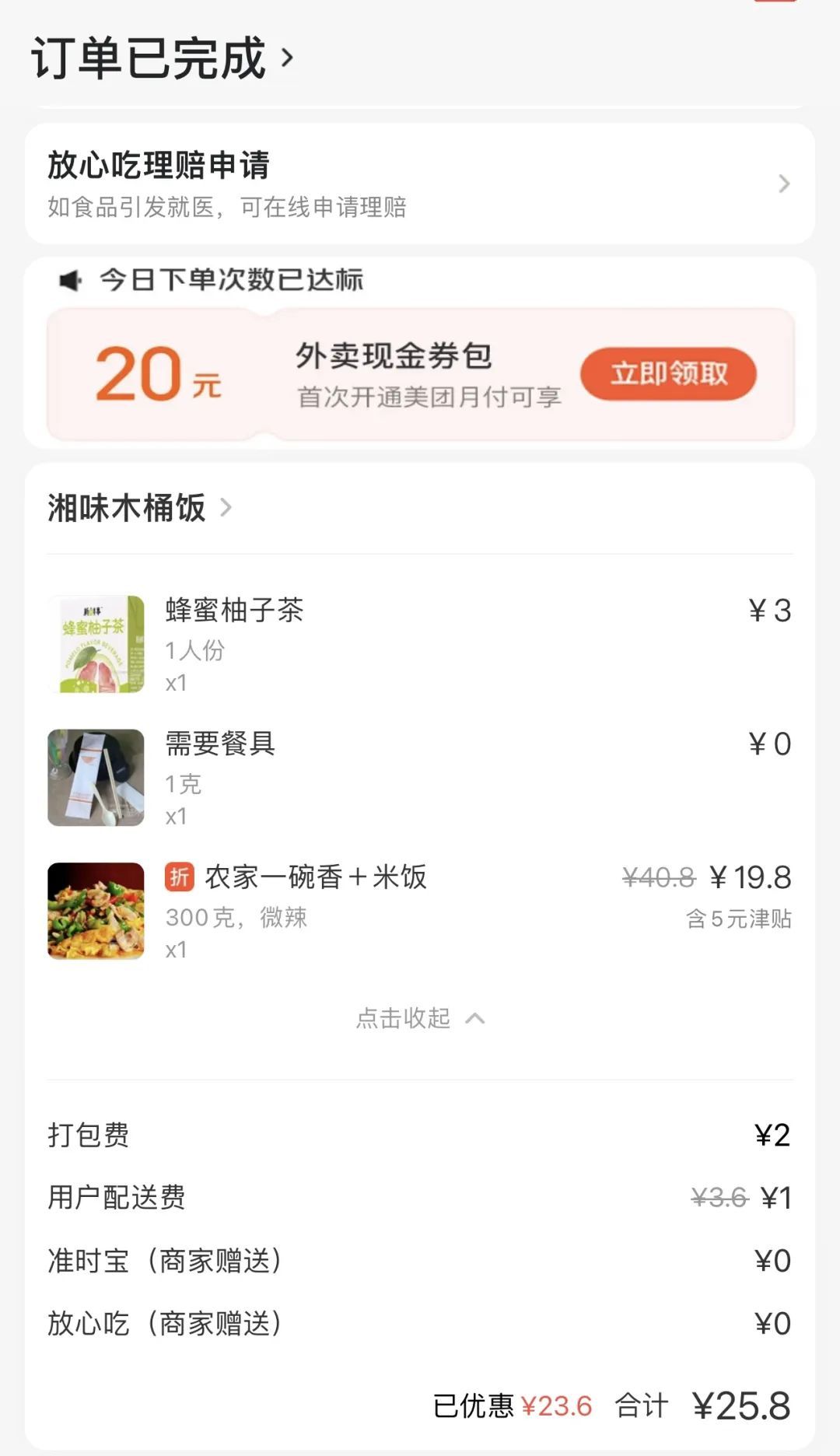
Task: View the 蜂蜜柚子茶 item
Action: click(x=233, y=611)
